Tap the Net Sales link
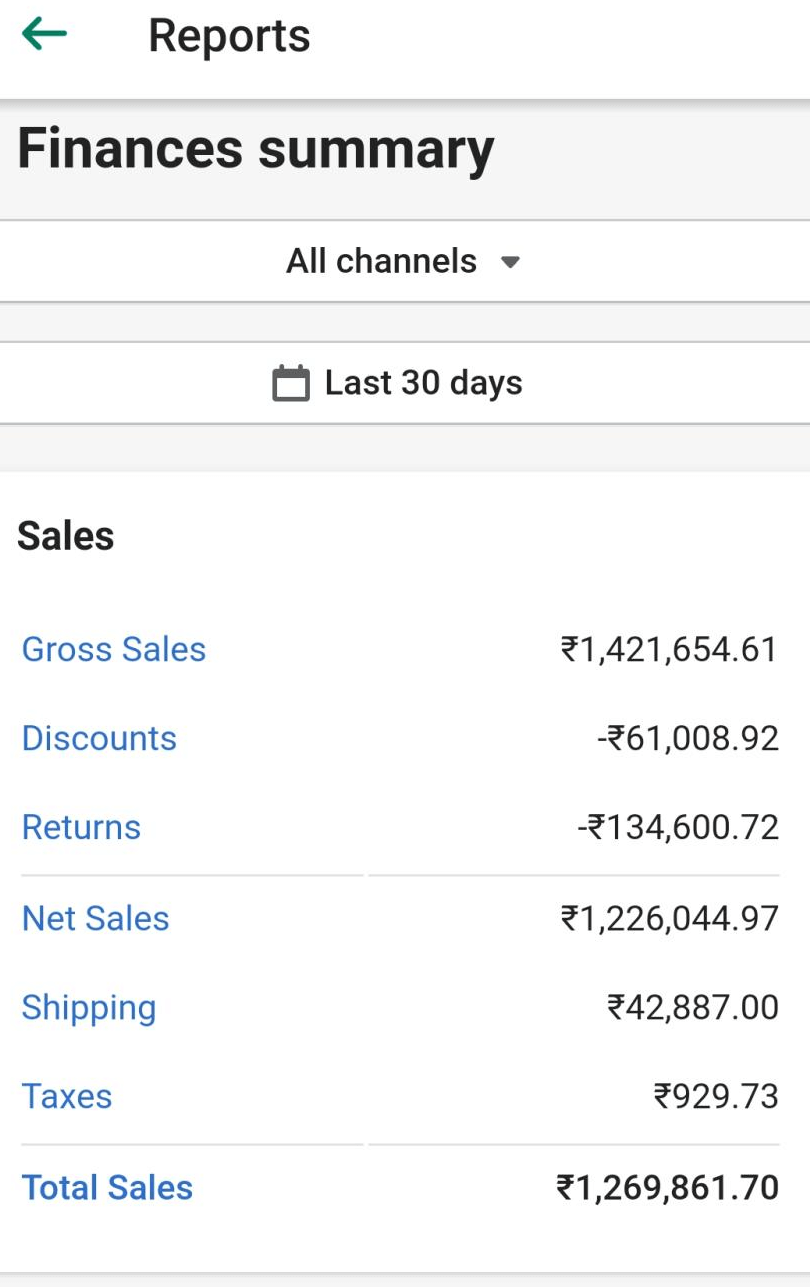The image size is (810, 1287). 96,918
